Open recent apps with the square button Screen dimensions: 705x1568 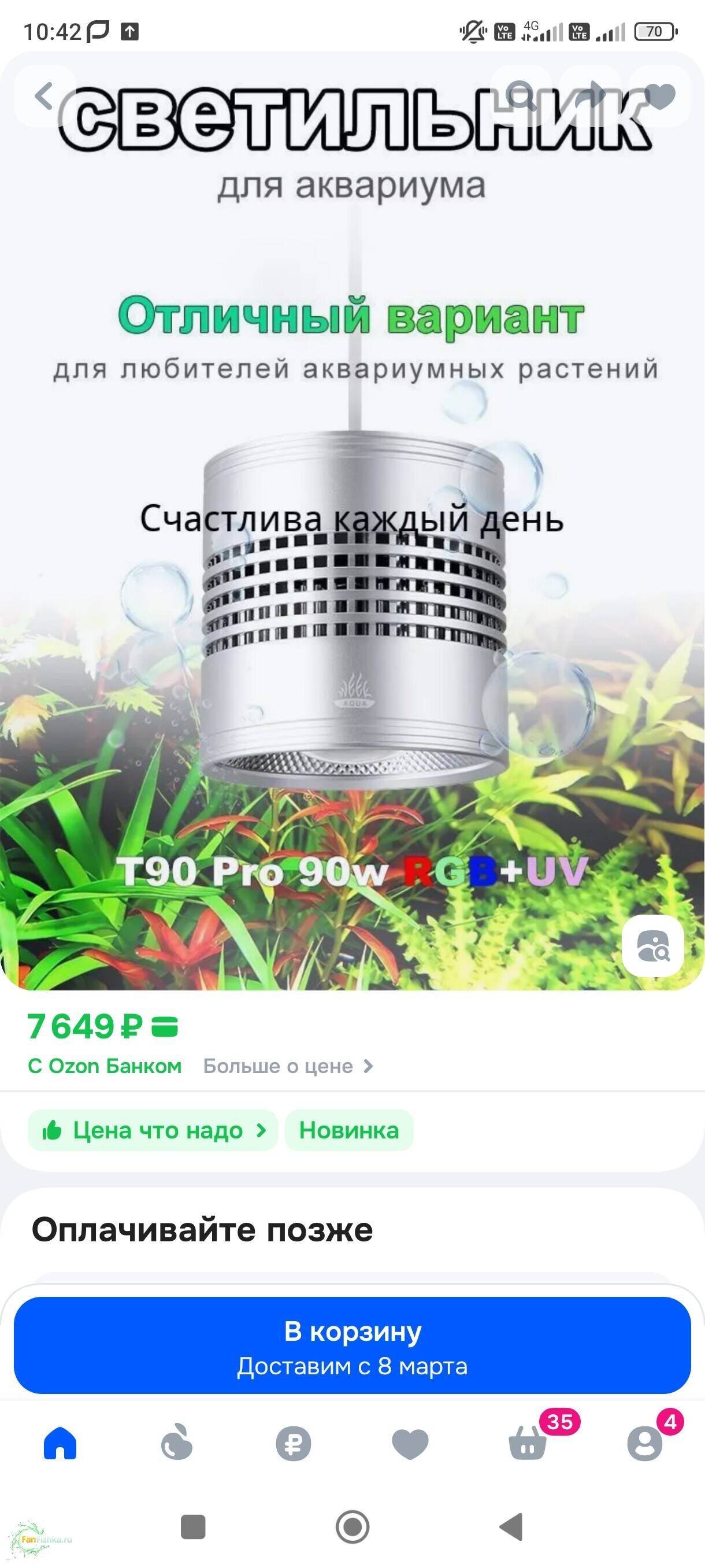click(x=193, y=1526)
